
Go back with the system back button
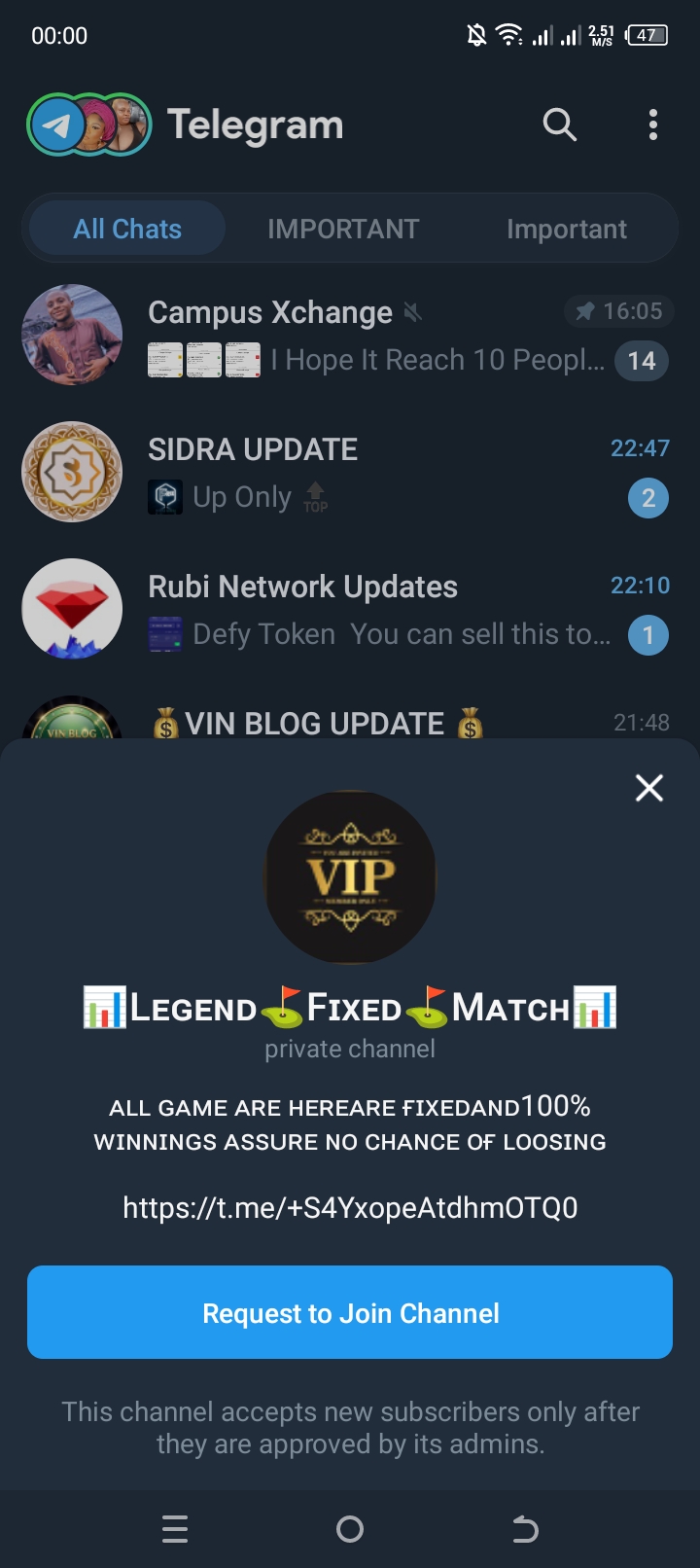(525, 1529)
